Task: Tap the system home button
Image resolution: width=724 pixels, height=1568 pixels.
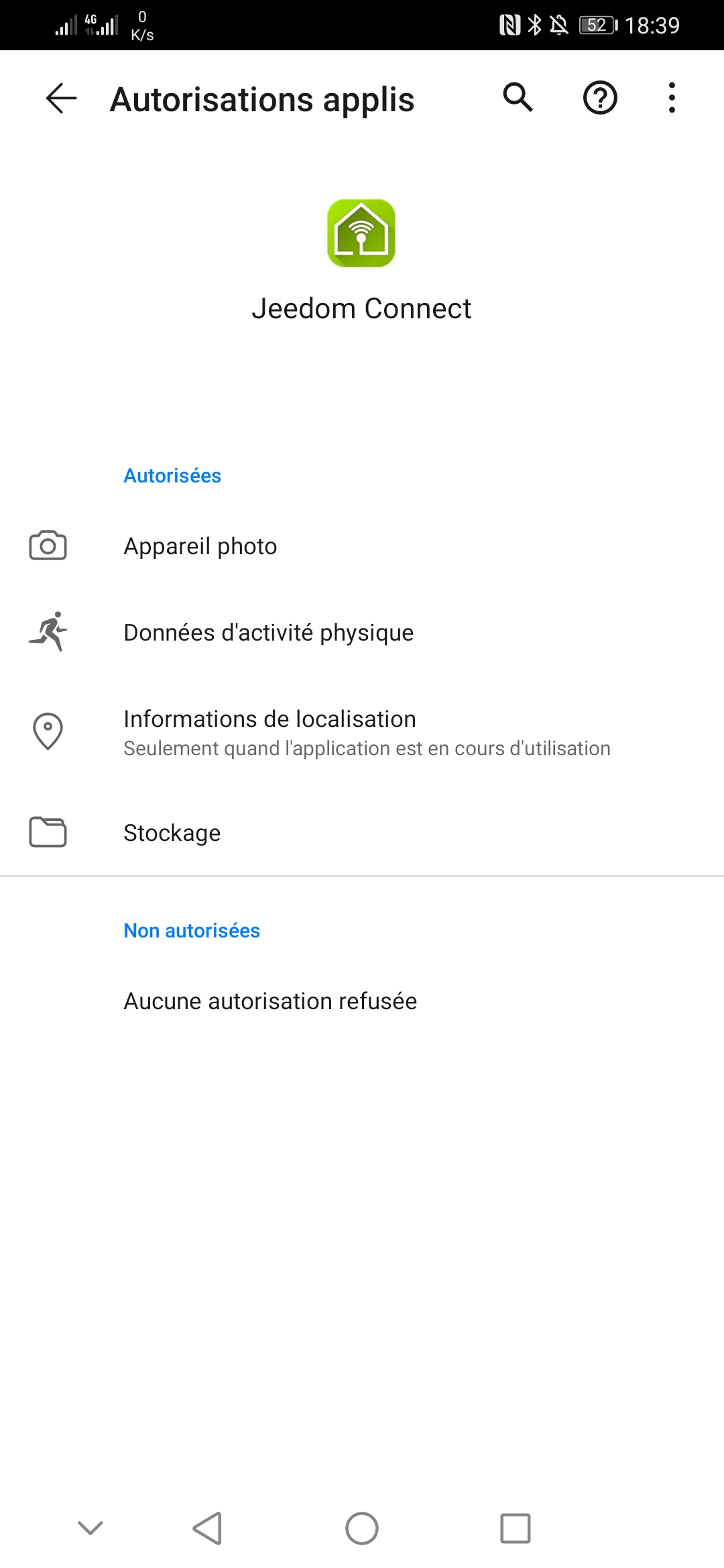Action: tap(362, 1528)
